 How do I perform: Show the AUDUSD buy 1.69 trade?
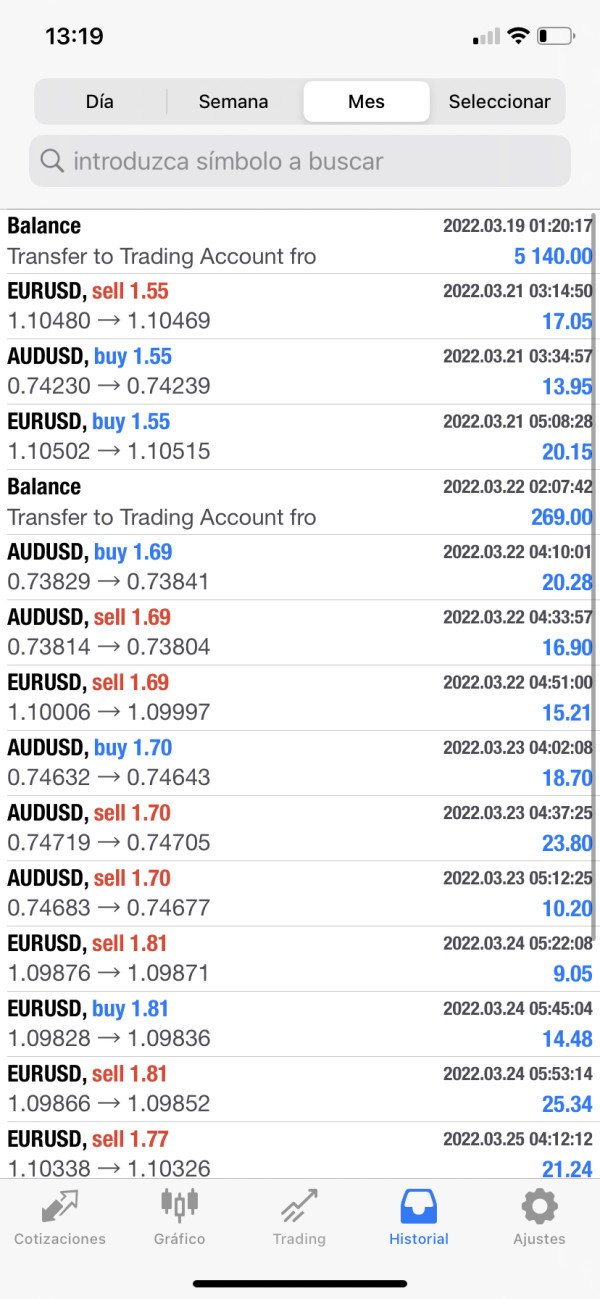(x=300, y=567)
